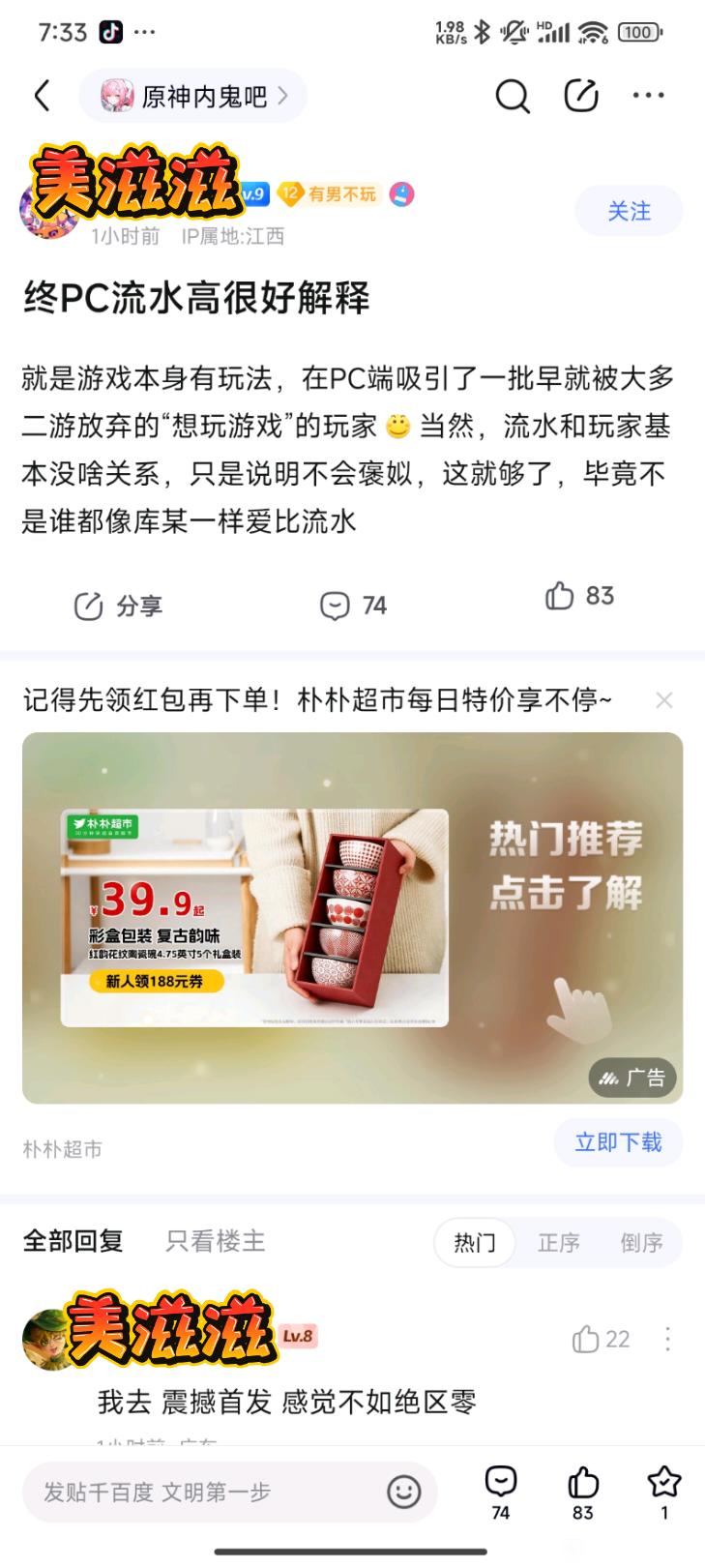Open the 朴朴超市 ad banner
Viewport: 705px width, 1568px height.
pos(352,917)
